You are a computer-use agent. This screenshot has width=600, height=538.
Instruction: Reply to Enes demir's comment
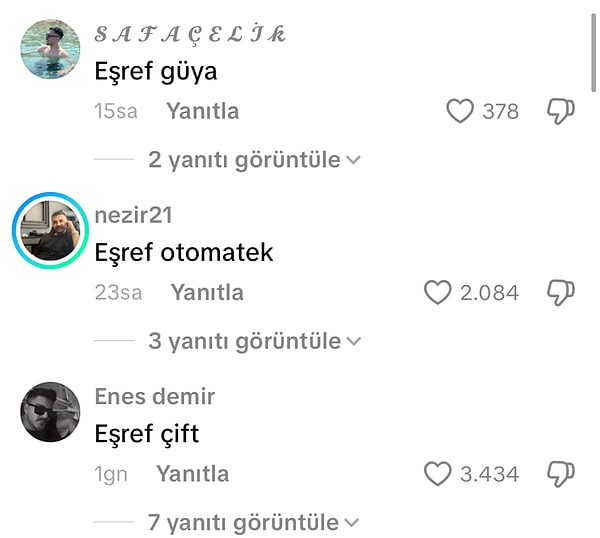[x=193, y=473]
